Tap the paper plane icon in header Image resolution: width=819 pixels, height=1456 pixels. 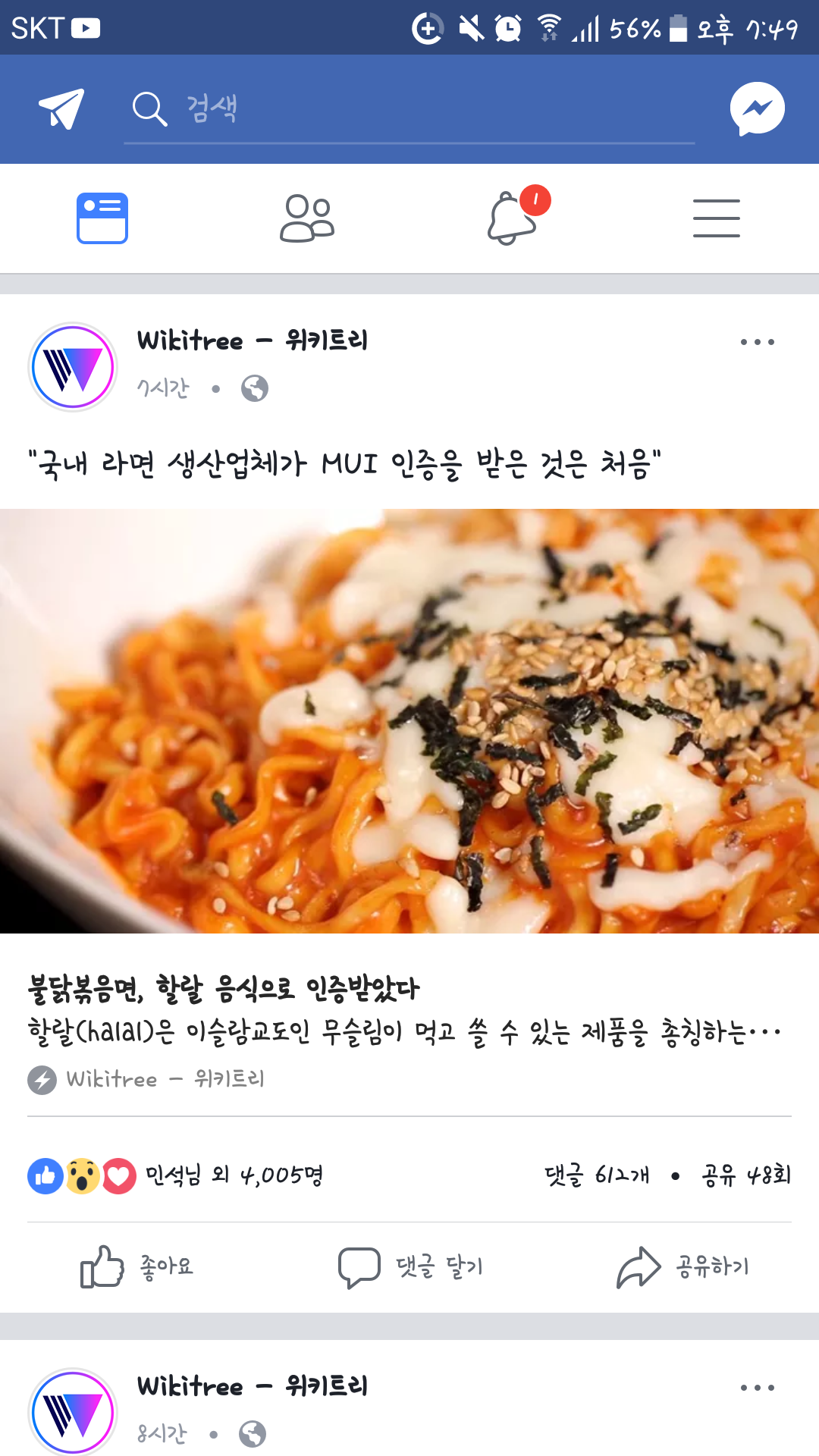(61, 108)
